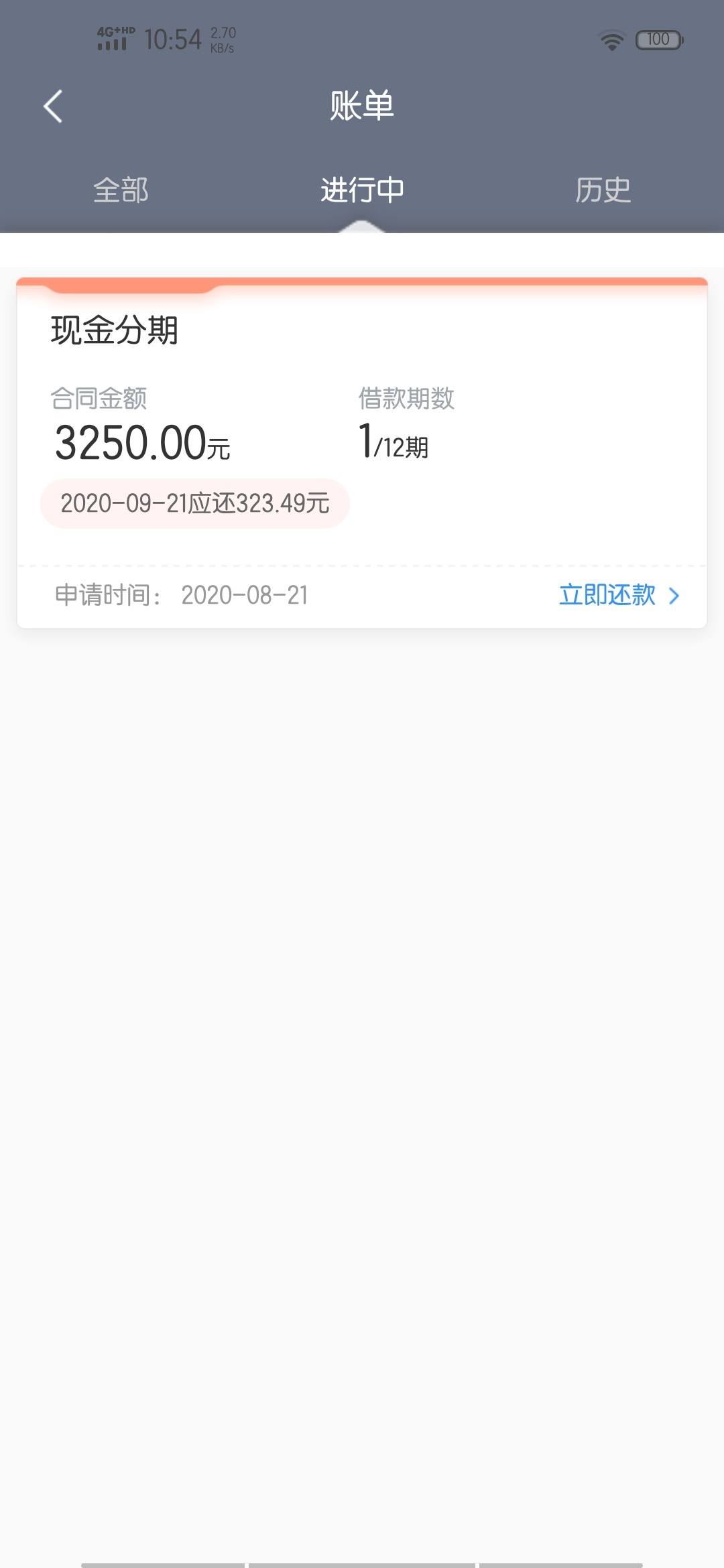Go back from the 账单 page
Image resolution: width=724 pixels, height=1568 pixels.
pos(53,107)
